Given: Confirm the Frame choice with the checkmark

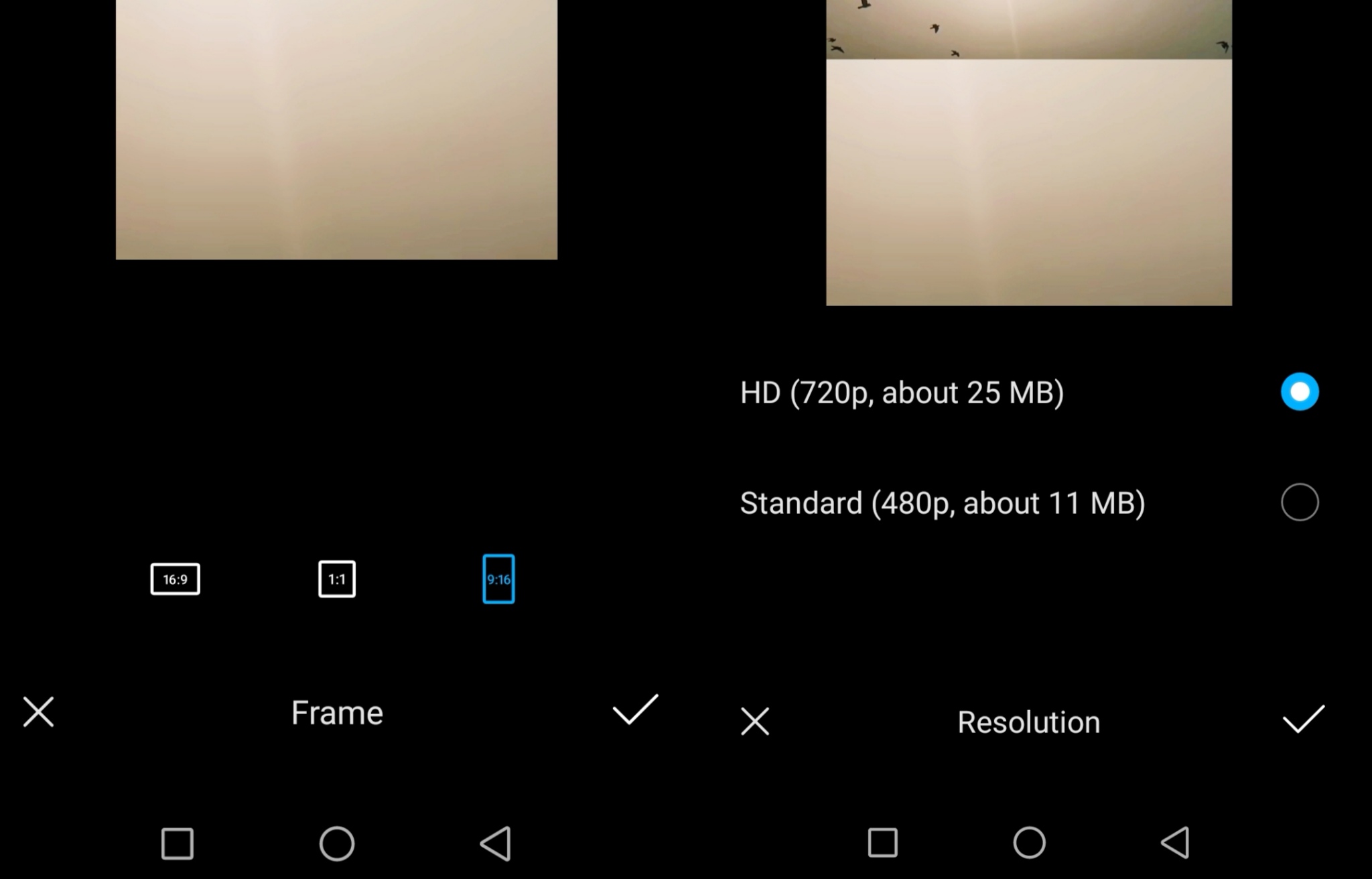Looking at the screenshot, I should pos(634,710).
